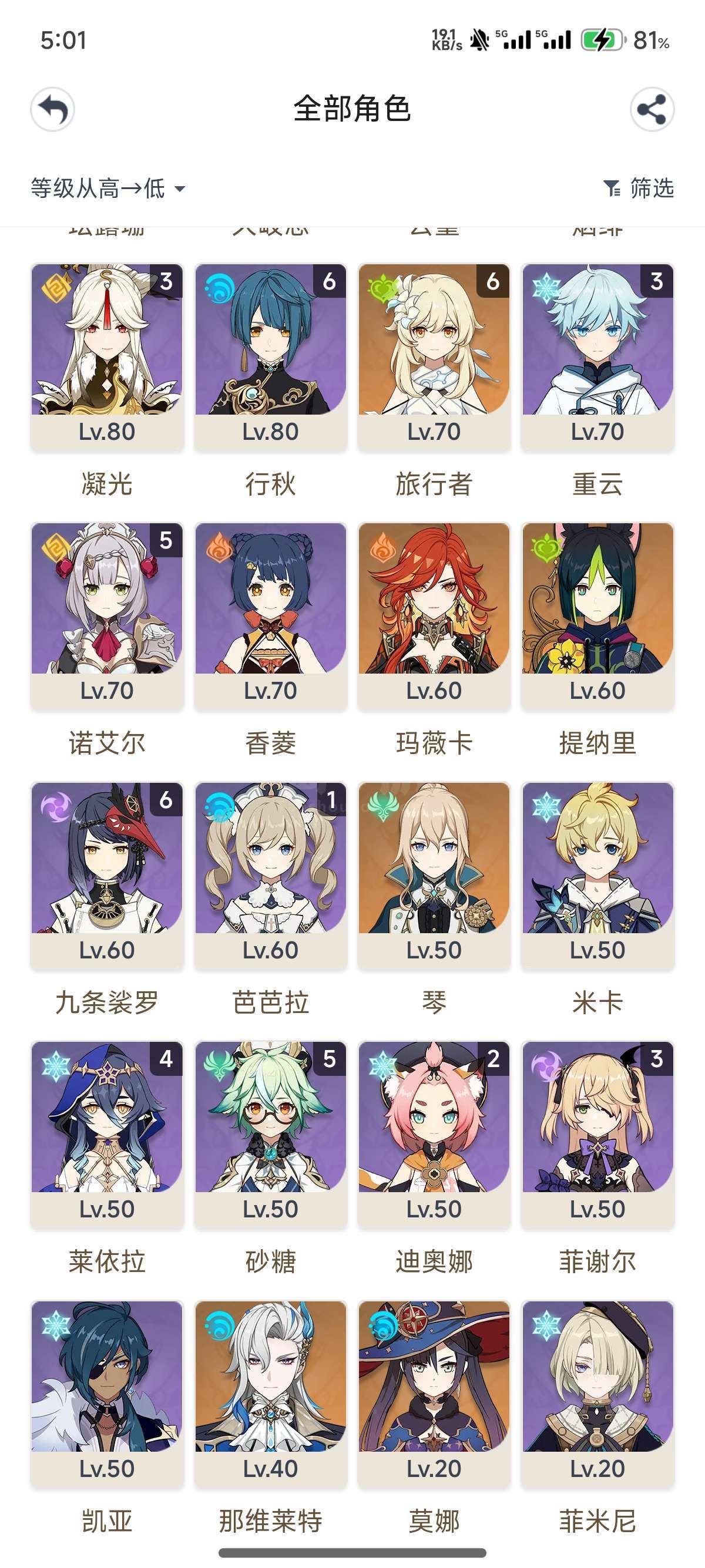Select the 芭芭拉 character card
This screenshot has height=1568, width=705.
270,875
